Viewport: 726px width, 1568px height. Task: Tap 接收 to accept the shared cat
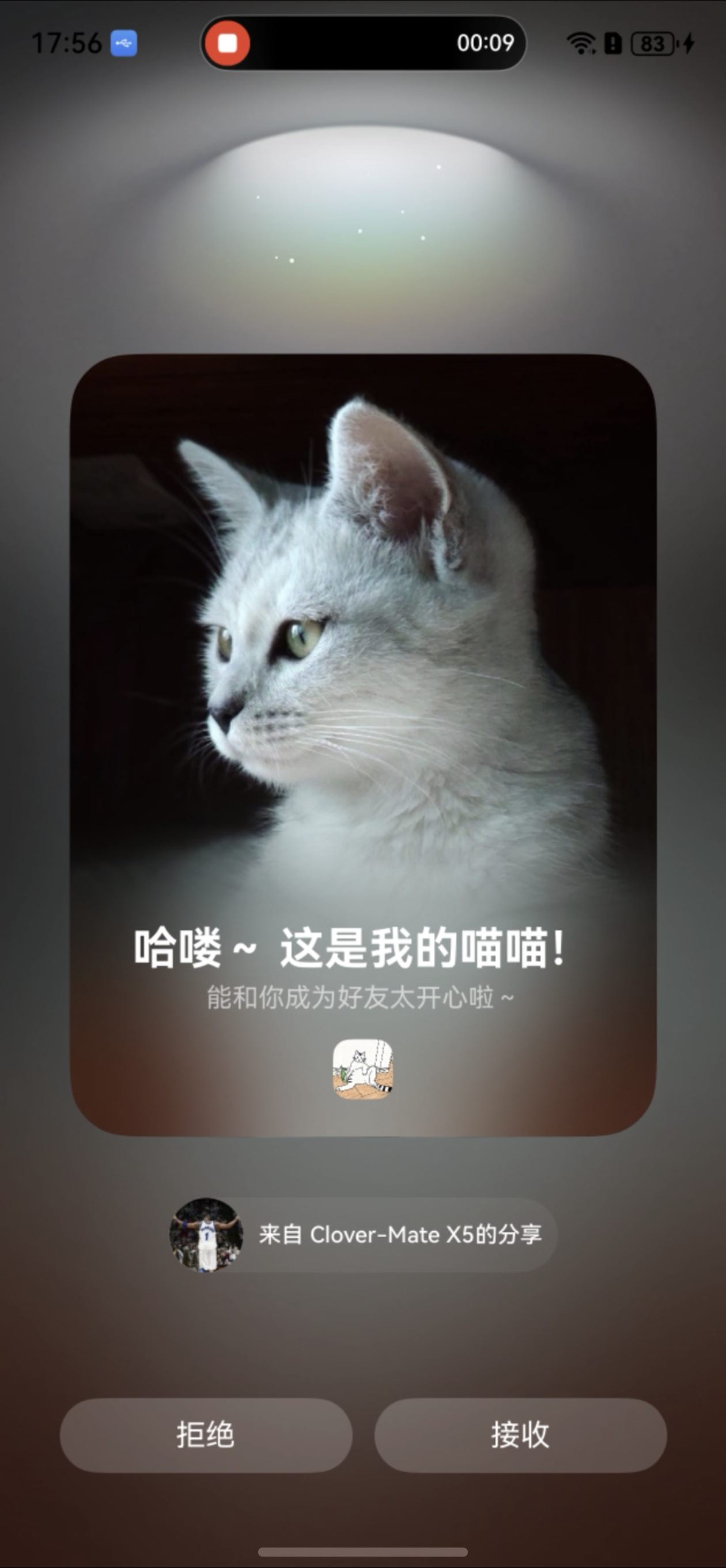tap(521, 1434)
